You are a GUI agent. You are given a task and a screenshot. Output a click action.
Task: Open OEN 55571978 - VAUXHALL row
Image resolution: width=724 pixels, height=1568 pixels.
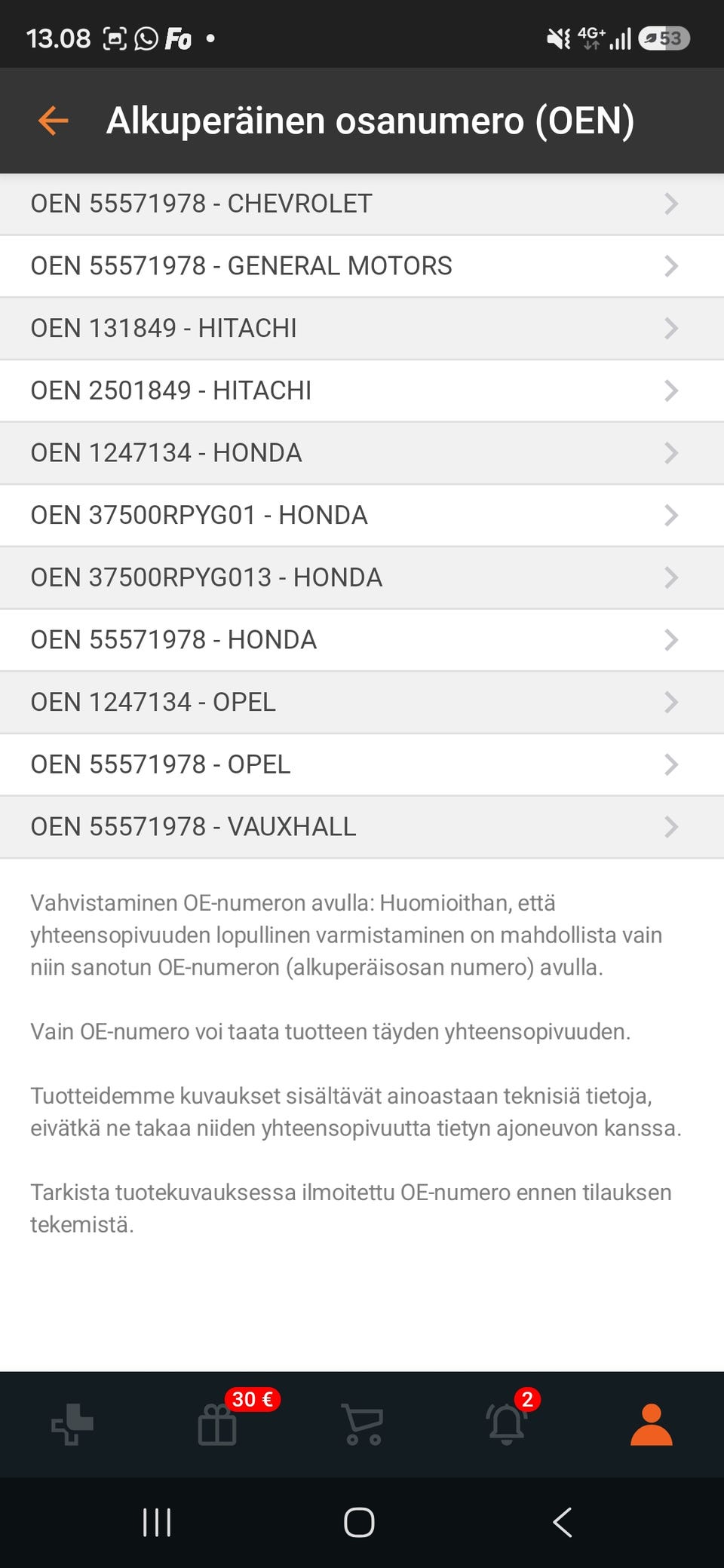pyautogui.click(x=362, y=827)
